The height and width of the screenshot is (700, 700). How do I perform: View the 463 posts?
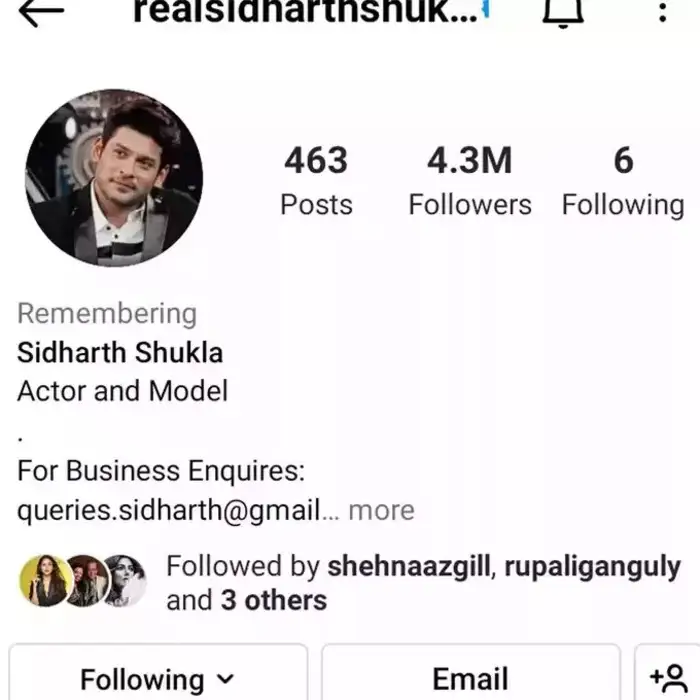(316, 181)
